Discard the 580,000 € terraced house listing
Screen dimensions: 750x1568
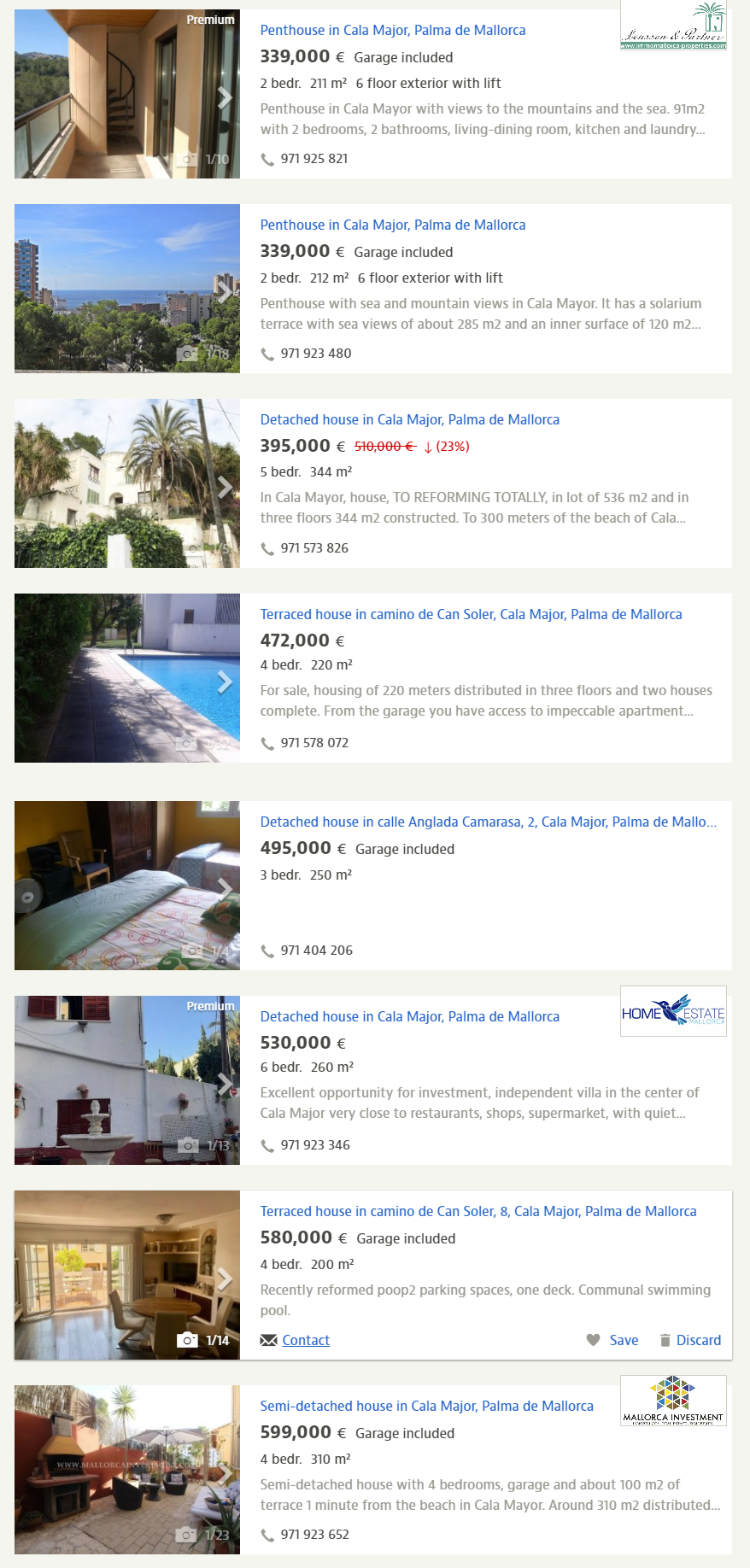pyautogui.click(x=690, y=1340)
